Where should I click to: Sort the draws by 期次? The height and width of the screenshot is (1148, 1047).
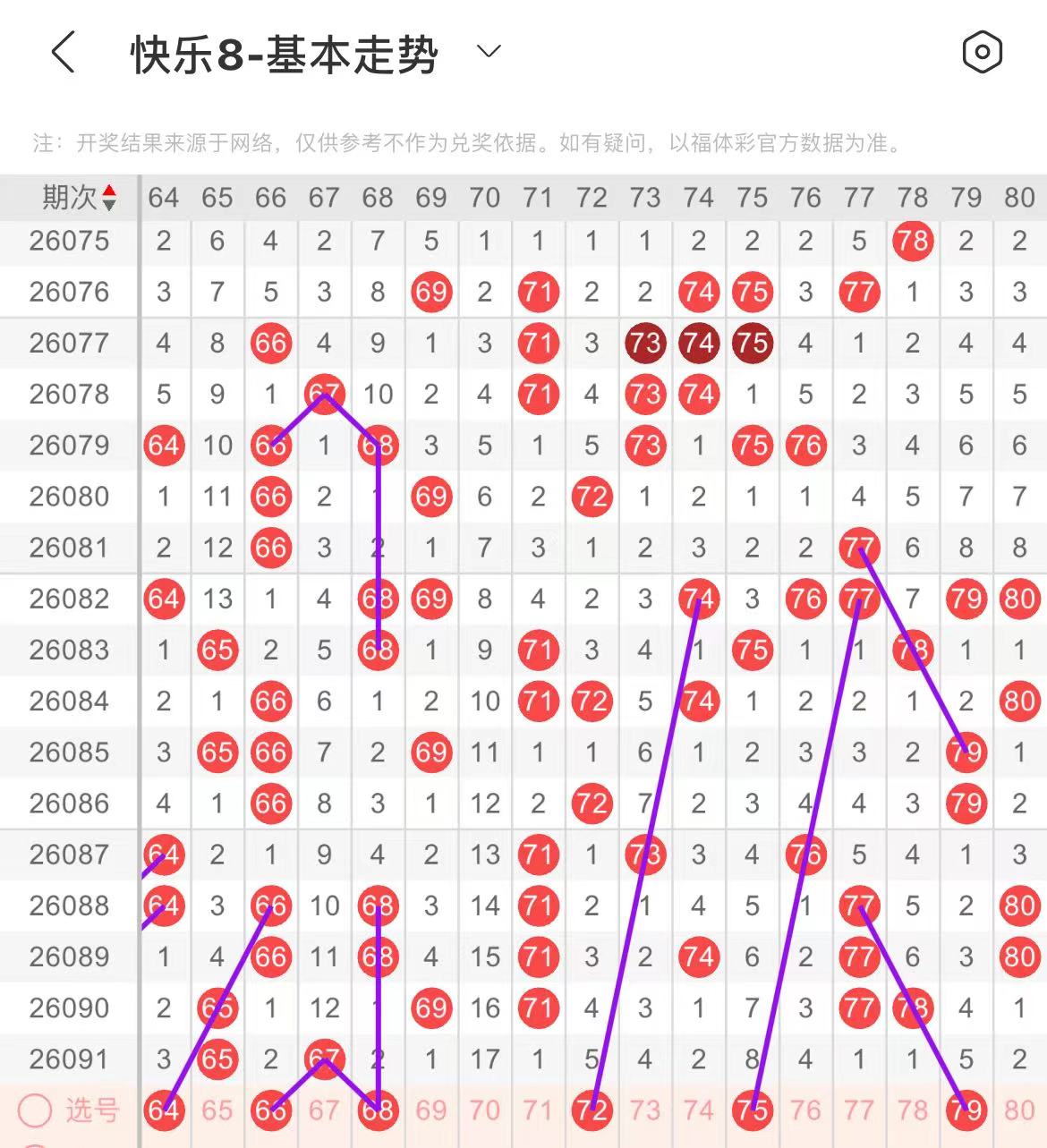pyautogui.click(x=79, y=197)
